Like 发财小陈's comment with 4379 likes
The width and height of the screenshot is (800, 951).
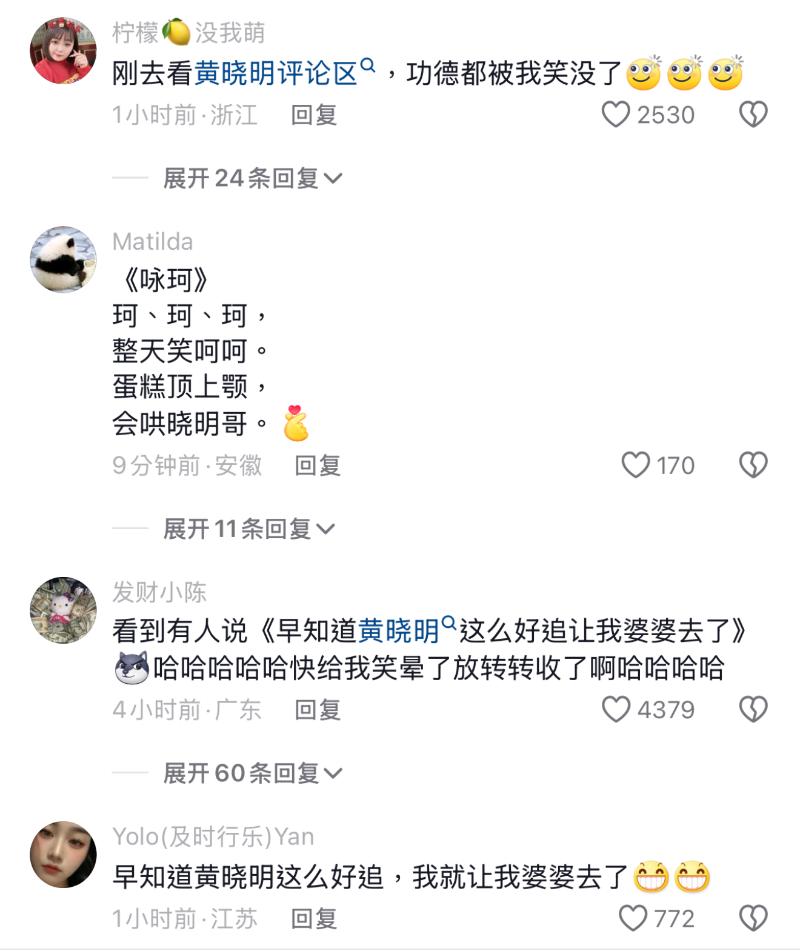point(616,710)
